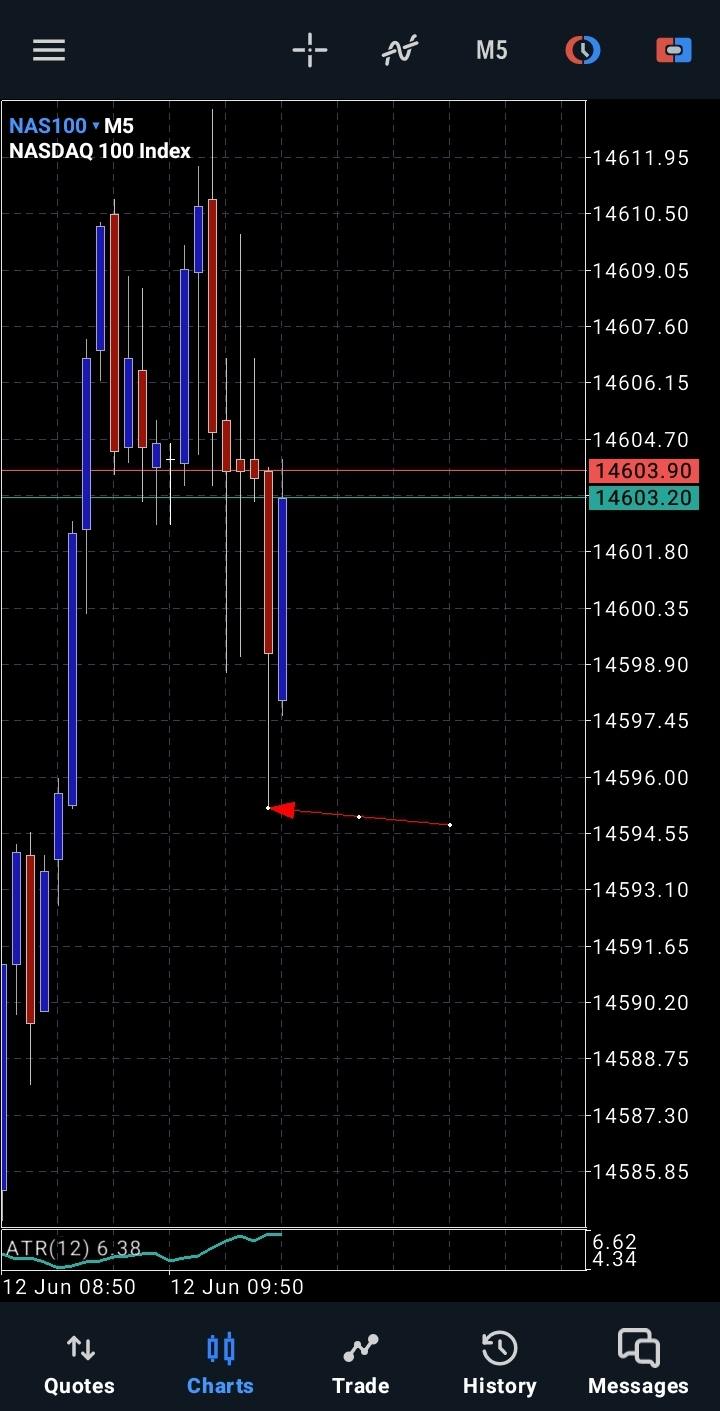
Task: Tap the Messages chat bubble icon
Action: point(637,1348)
